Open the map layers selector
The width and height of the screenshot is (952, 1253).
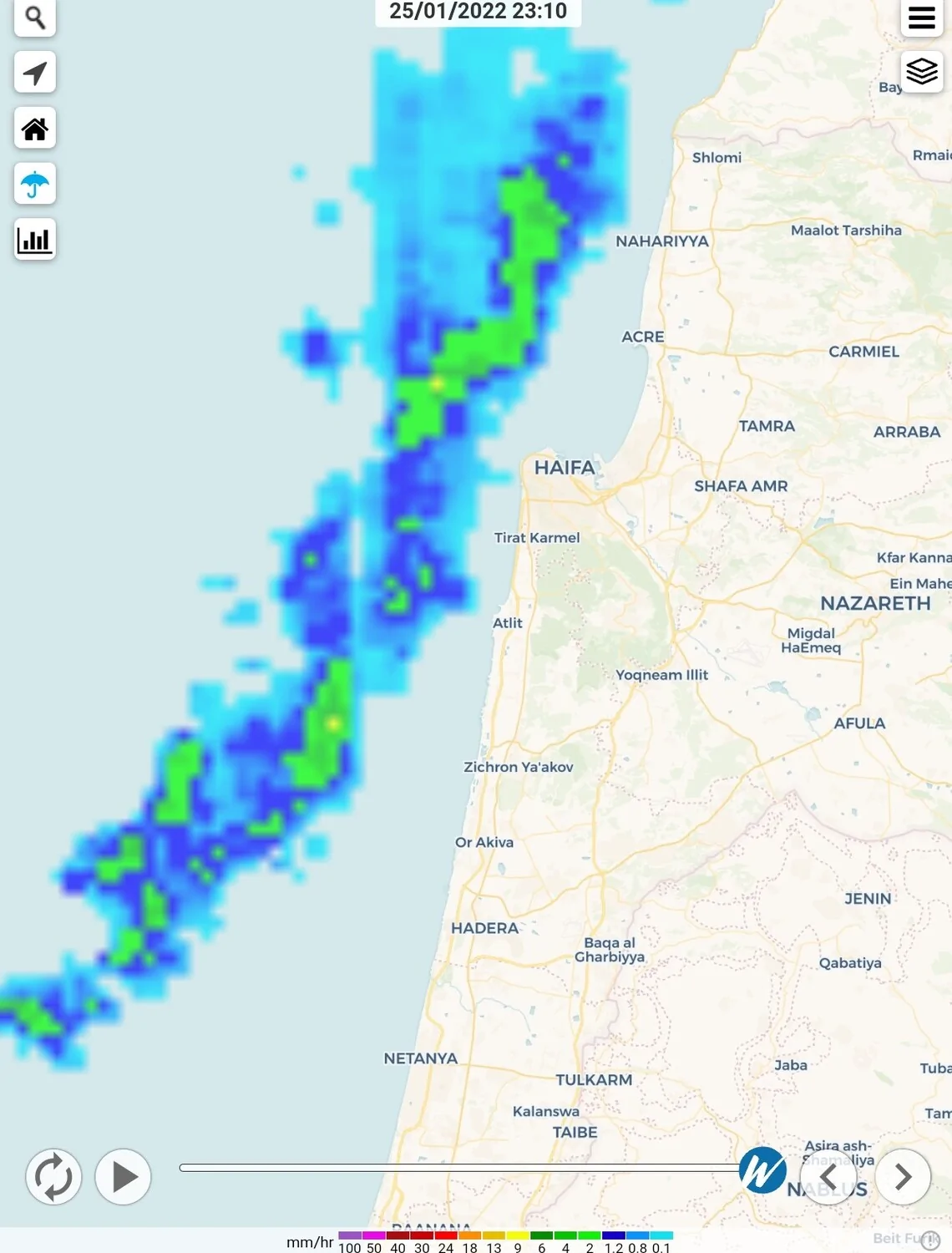coord(921,72)
